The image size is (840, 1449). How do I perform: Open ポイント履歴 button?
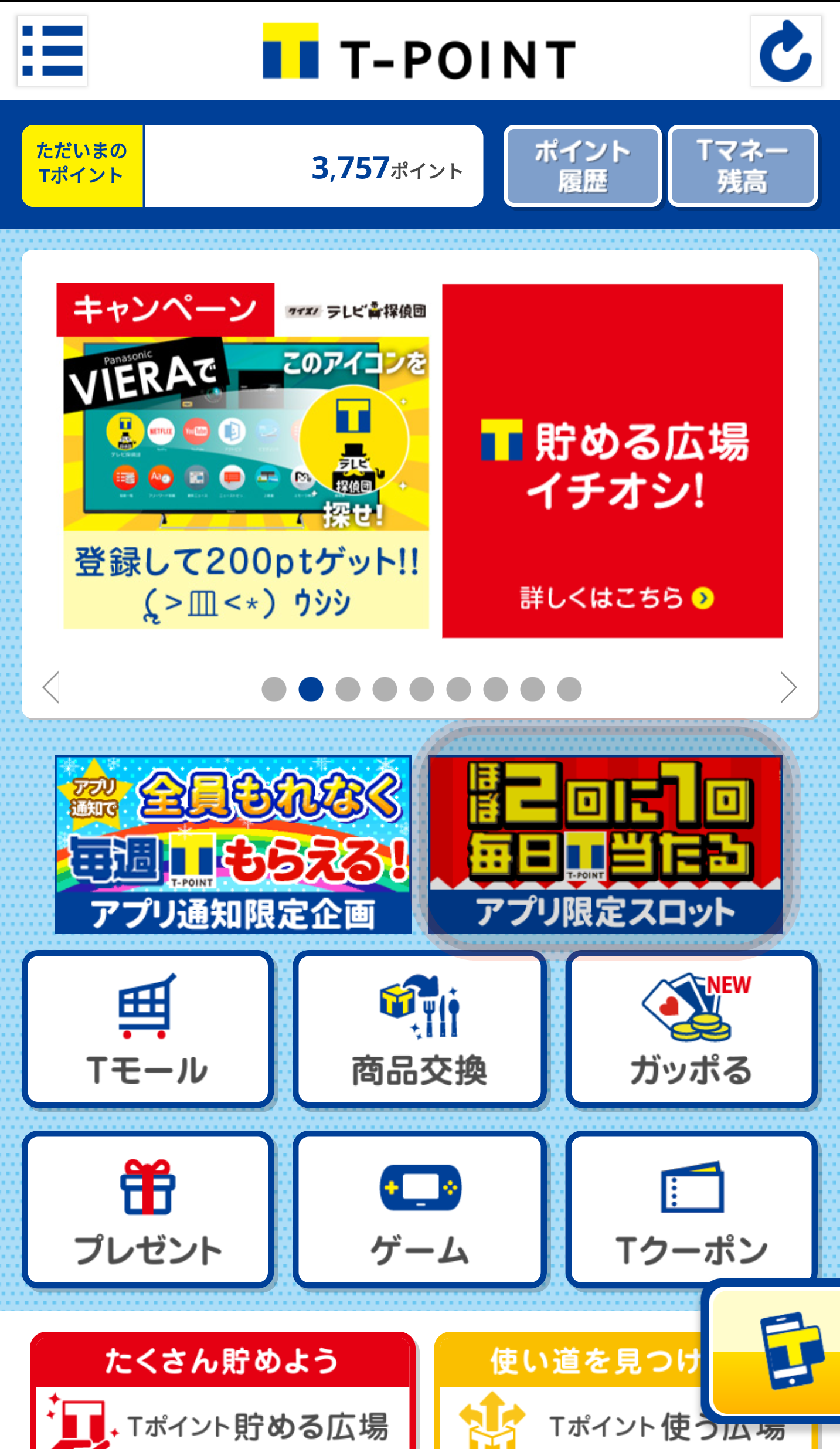pos(583,166)
